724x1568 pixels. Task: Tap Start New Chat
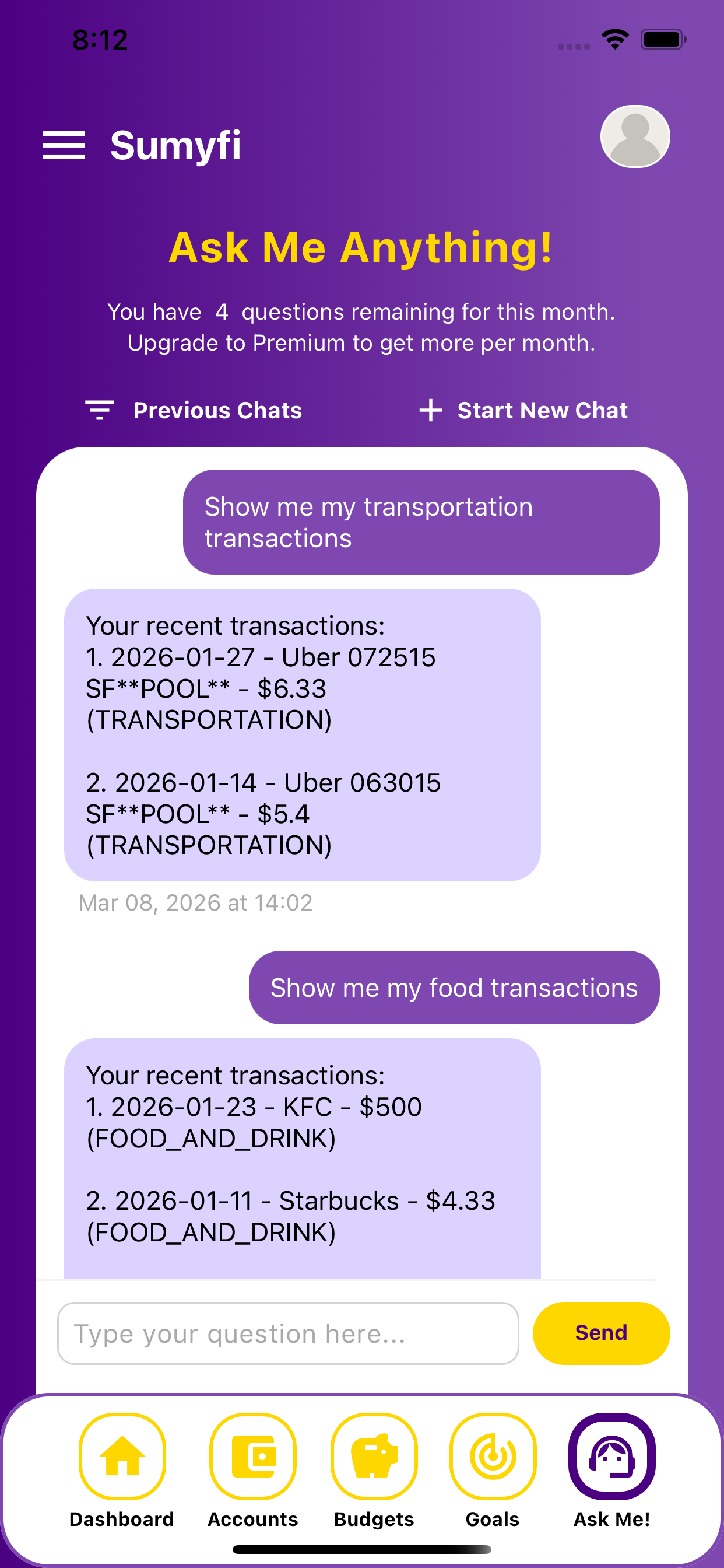coord(523,410)
